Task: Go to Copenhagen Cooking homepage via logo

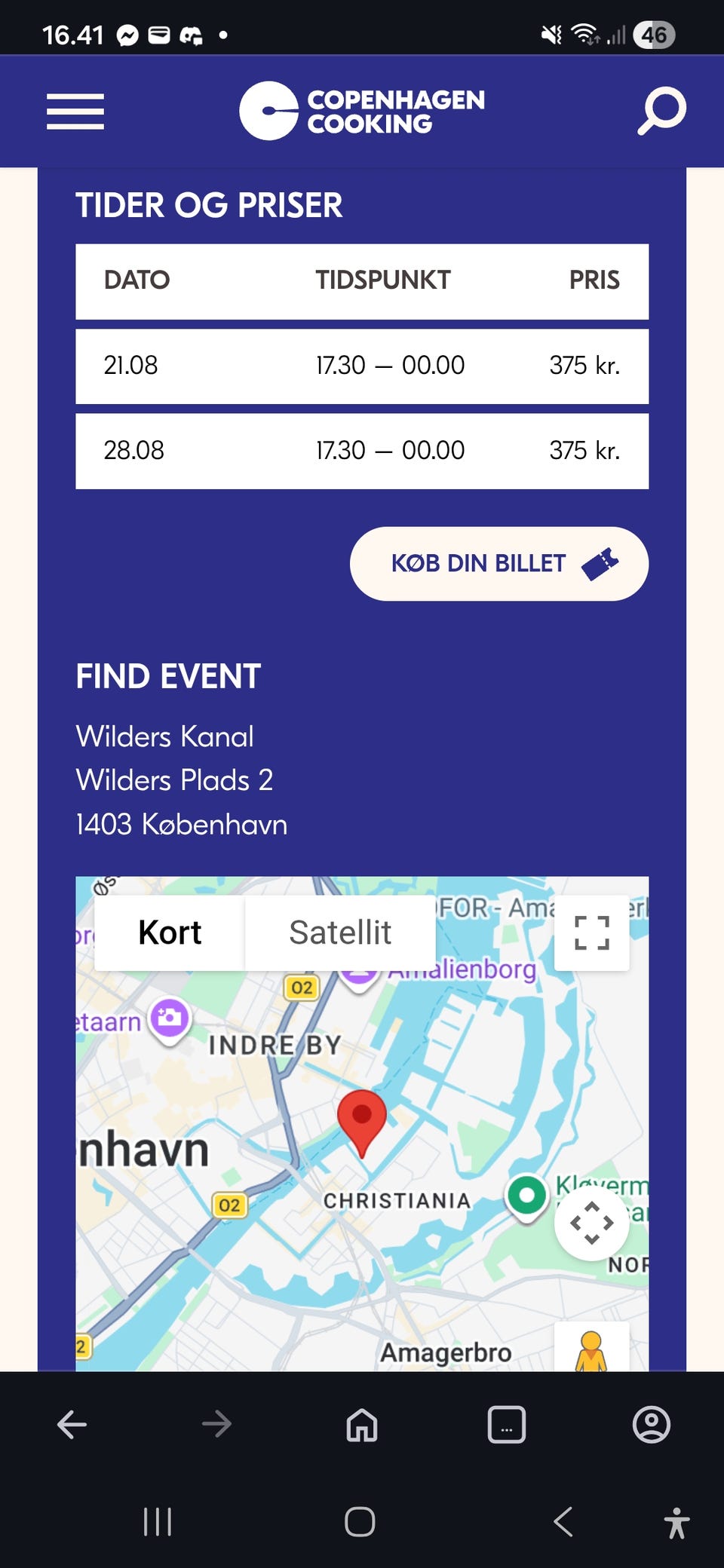Action: 362,111
